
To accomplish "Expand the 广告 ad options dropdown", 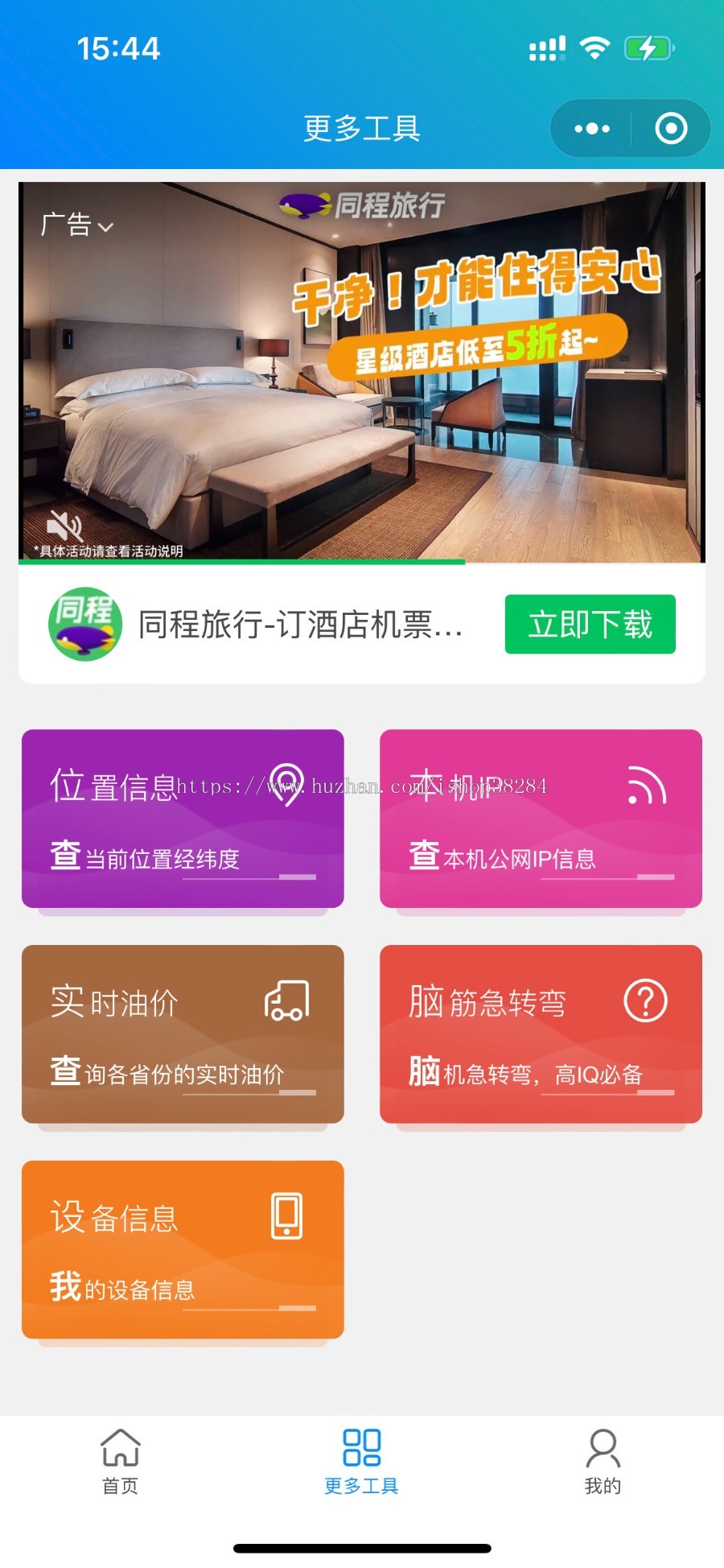I will pyautogui.click(x=77, y=225).
